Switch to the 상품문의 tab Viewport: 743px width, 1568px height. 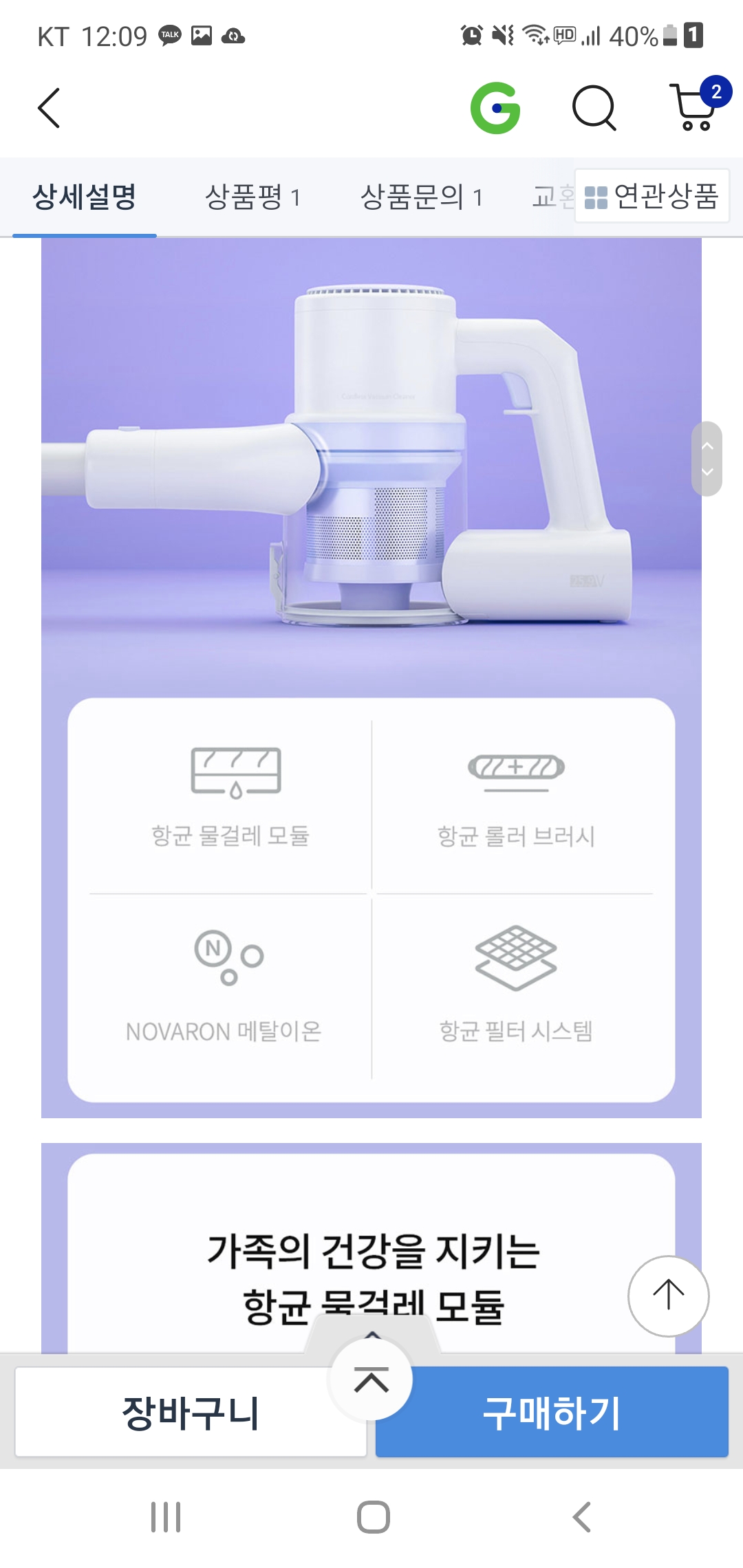421,197
